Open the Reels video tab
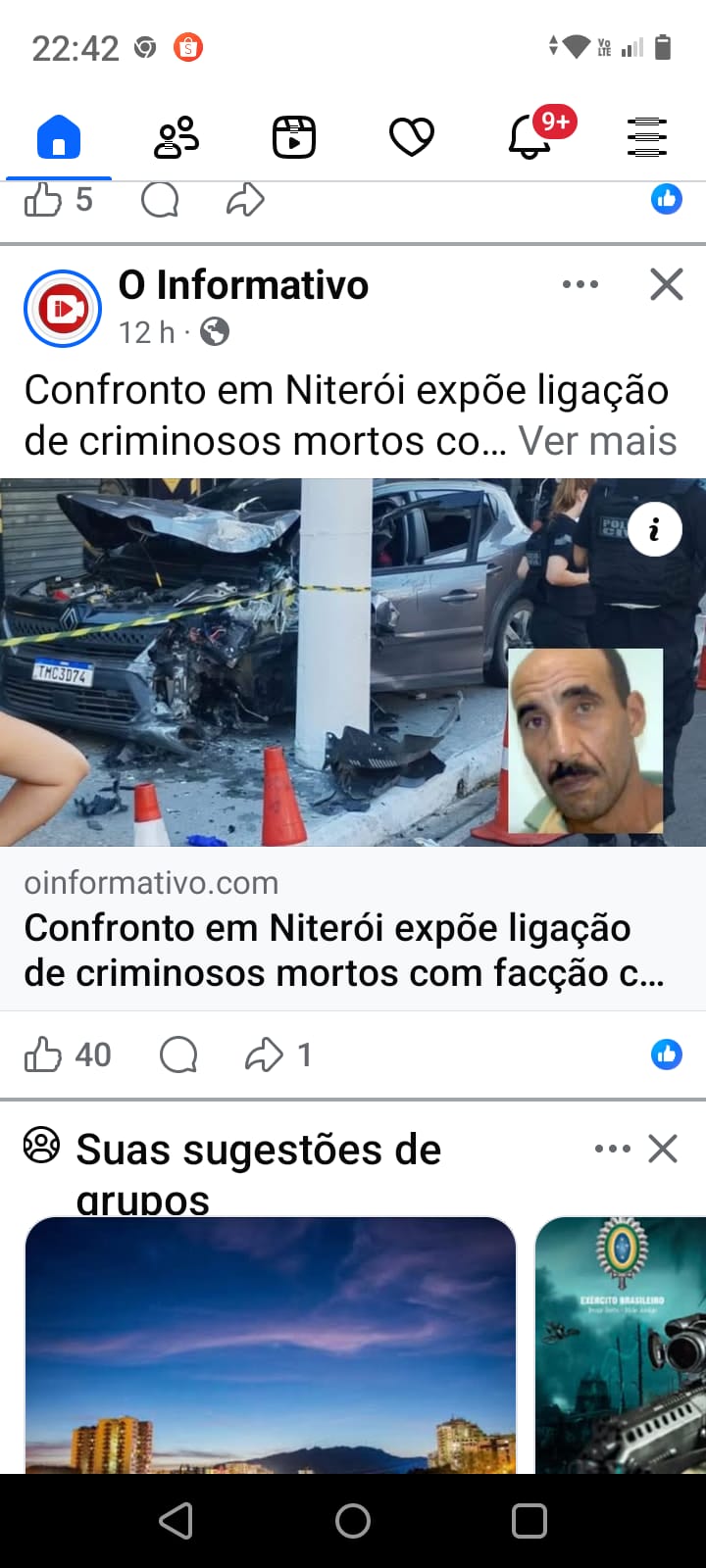Viewport: 706px width, 1568px height. [294, 137]
